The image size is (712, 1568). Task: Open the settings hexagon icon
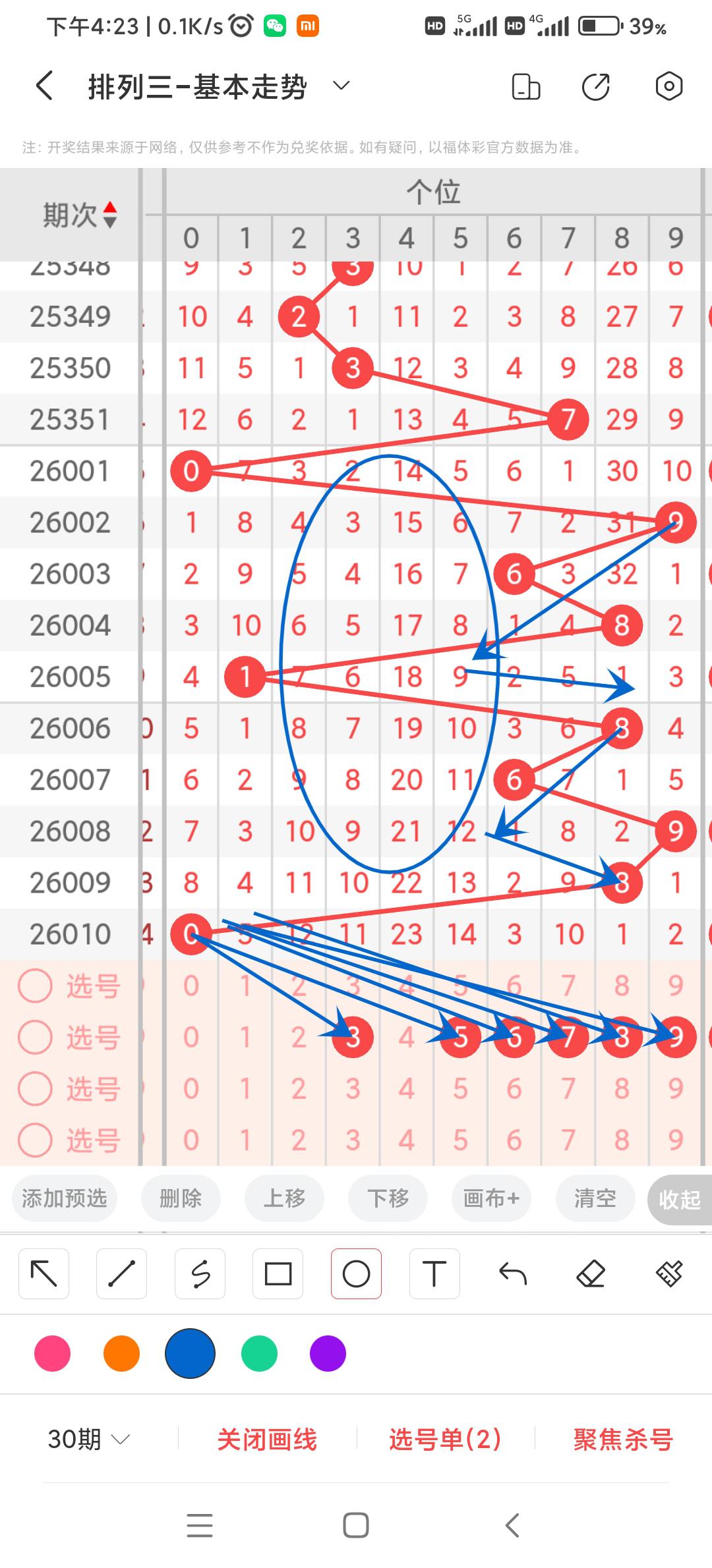pos(668,86)
